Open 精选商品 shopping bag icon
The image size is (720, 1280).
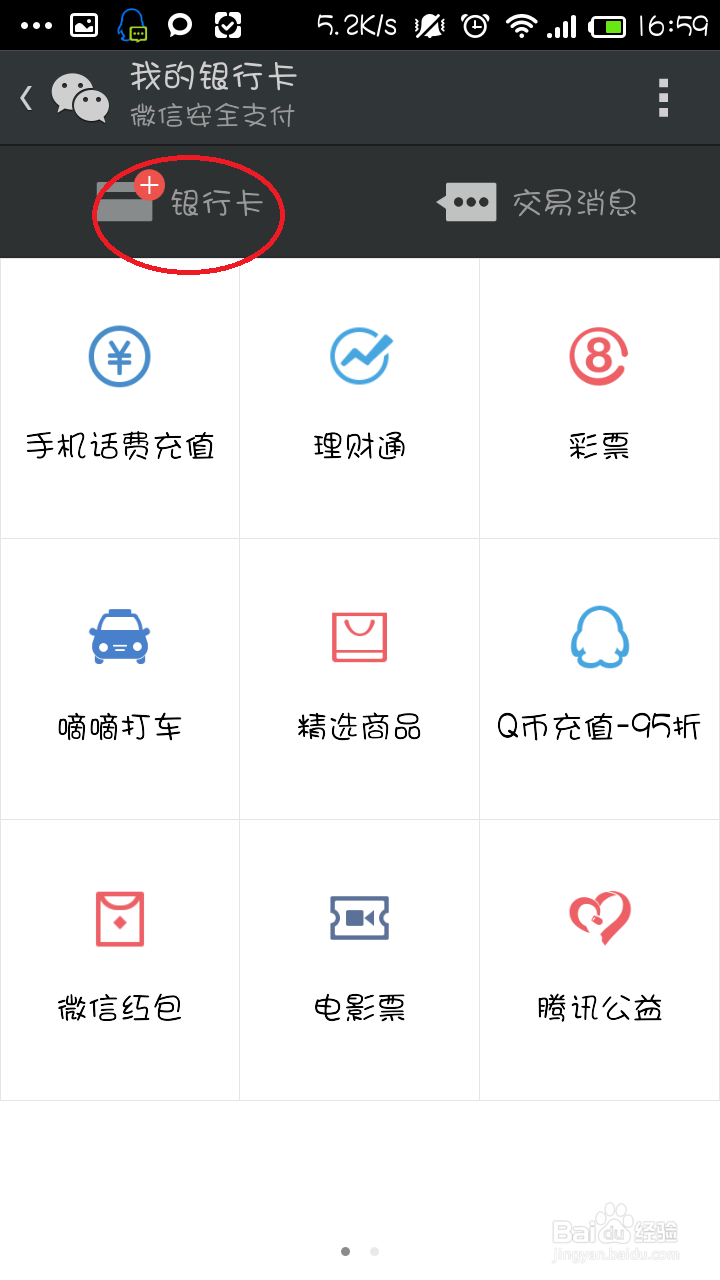tap(359, 636)
